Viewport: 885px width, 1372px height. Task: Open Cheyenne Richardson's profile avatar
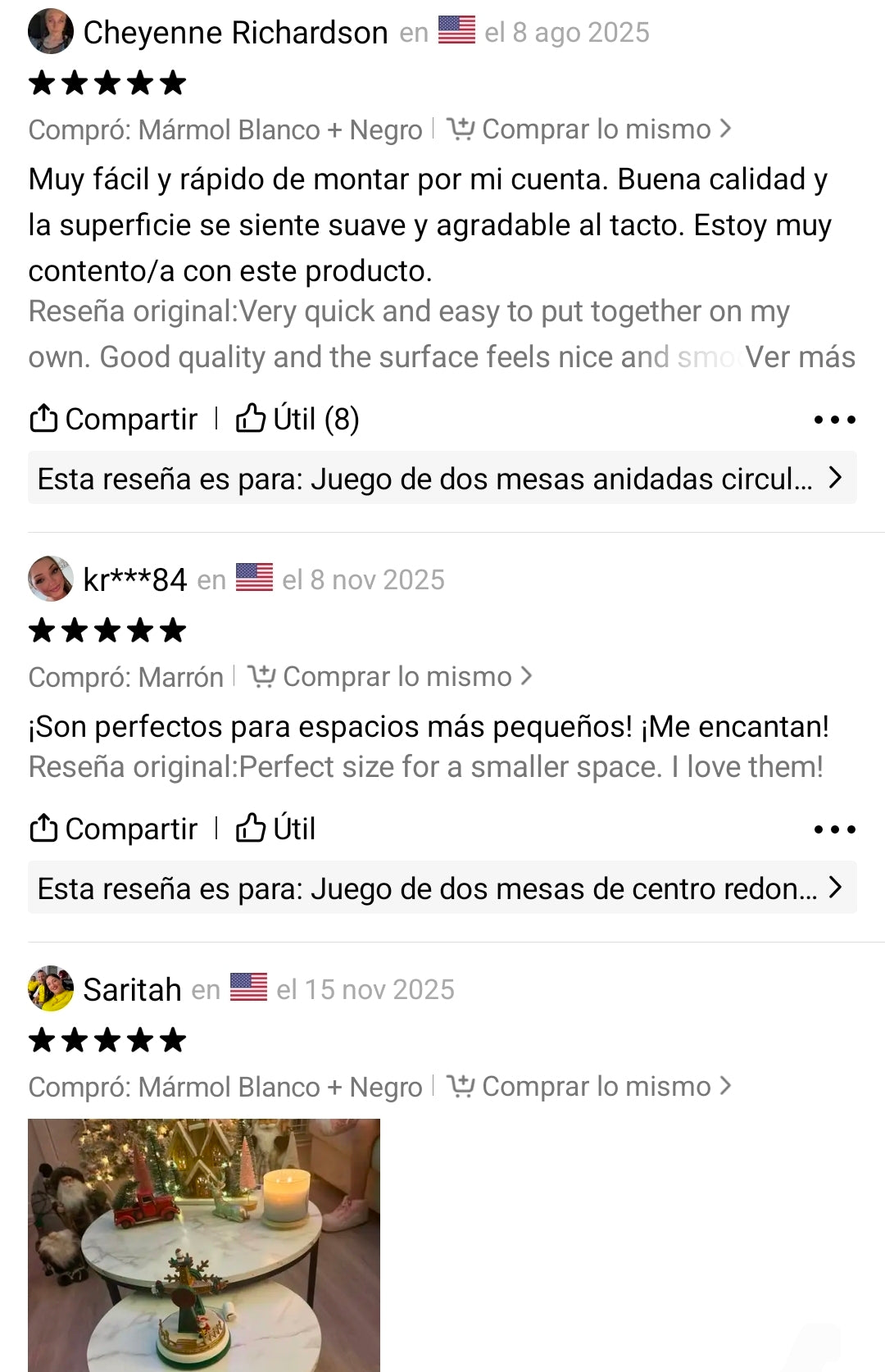49,32
